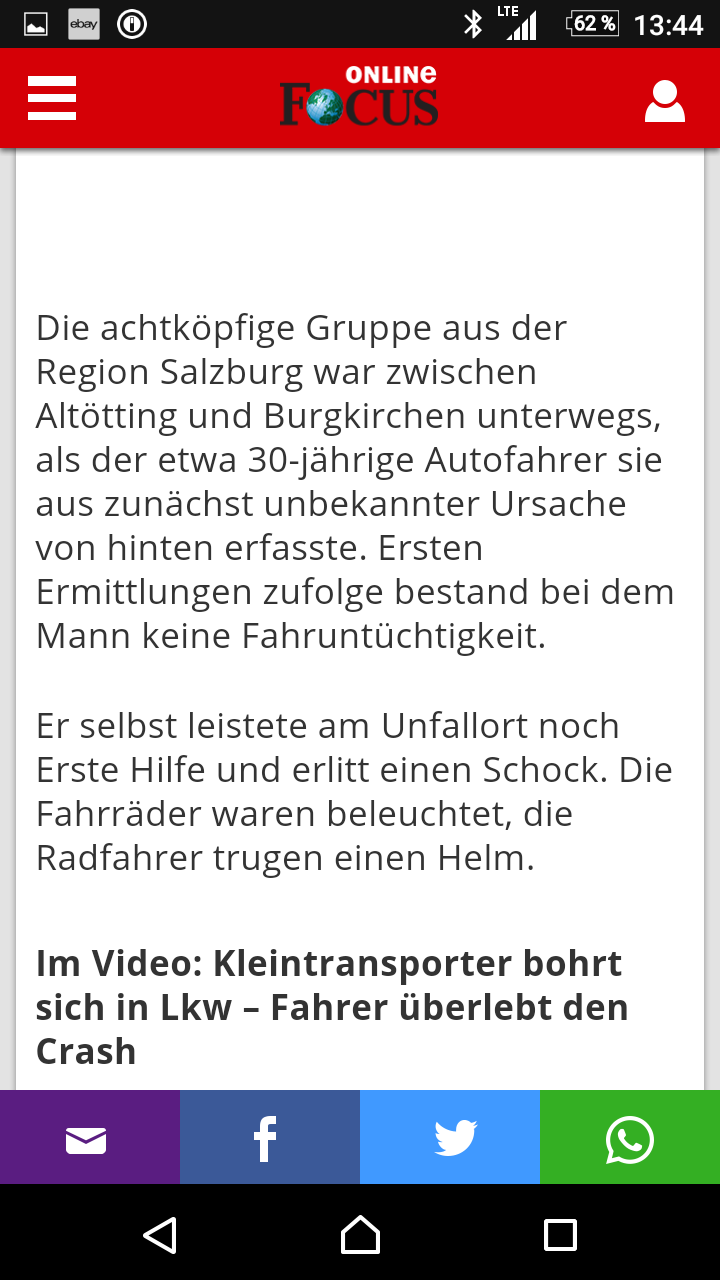Share the article via WhatsApp
The height and width of the screenshot is (1280, 720).
coord(630,1138)
